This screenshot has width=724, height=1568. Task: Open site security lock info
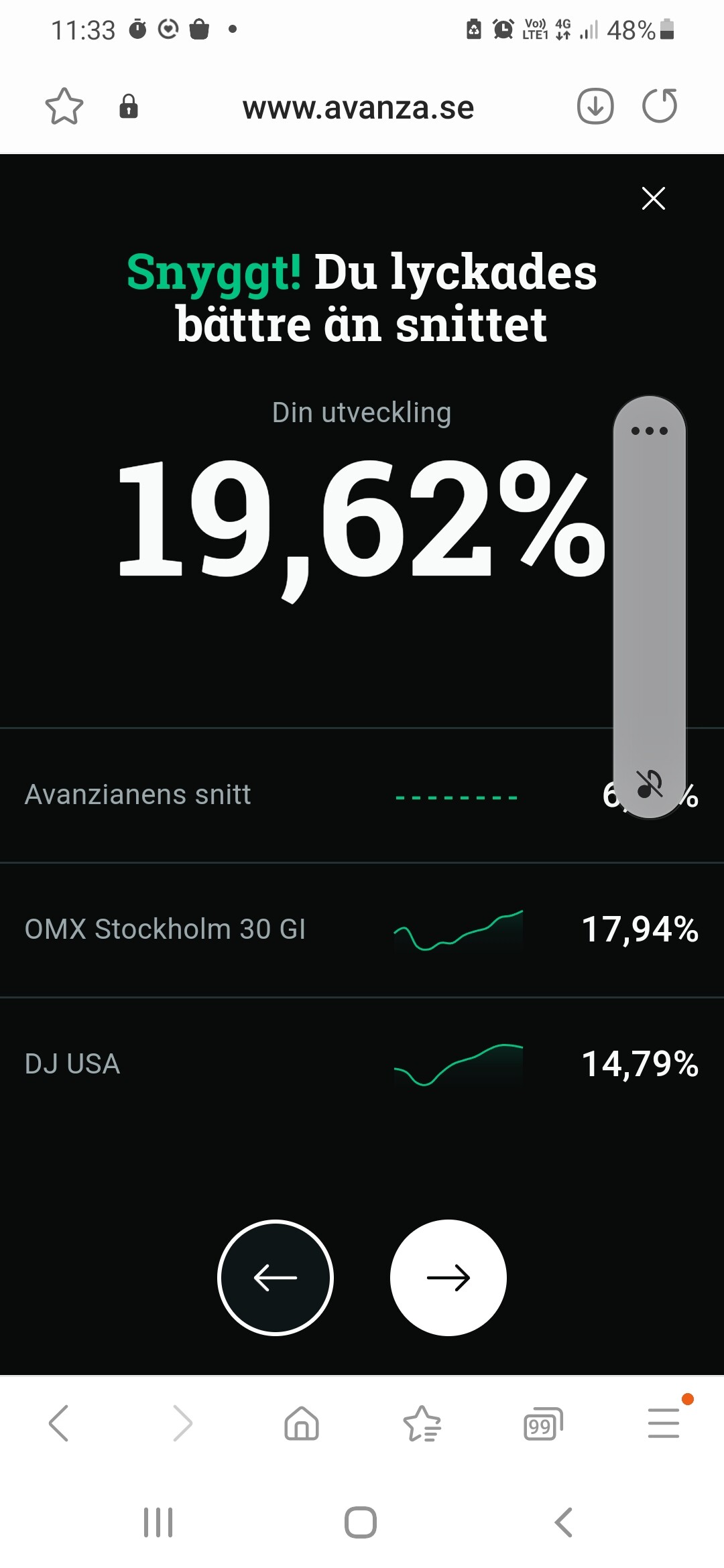tap(129, 107)
